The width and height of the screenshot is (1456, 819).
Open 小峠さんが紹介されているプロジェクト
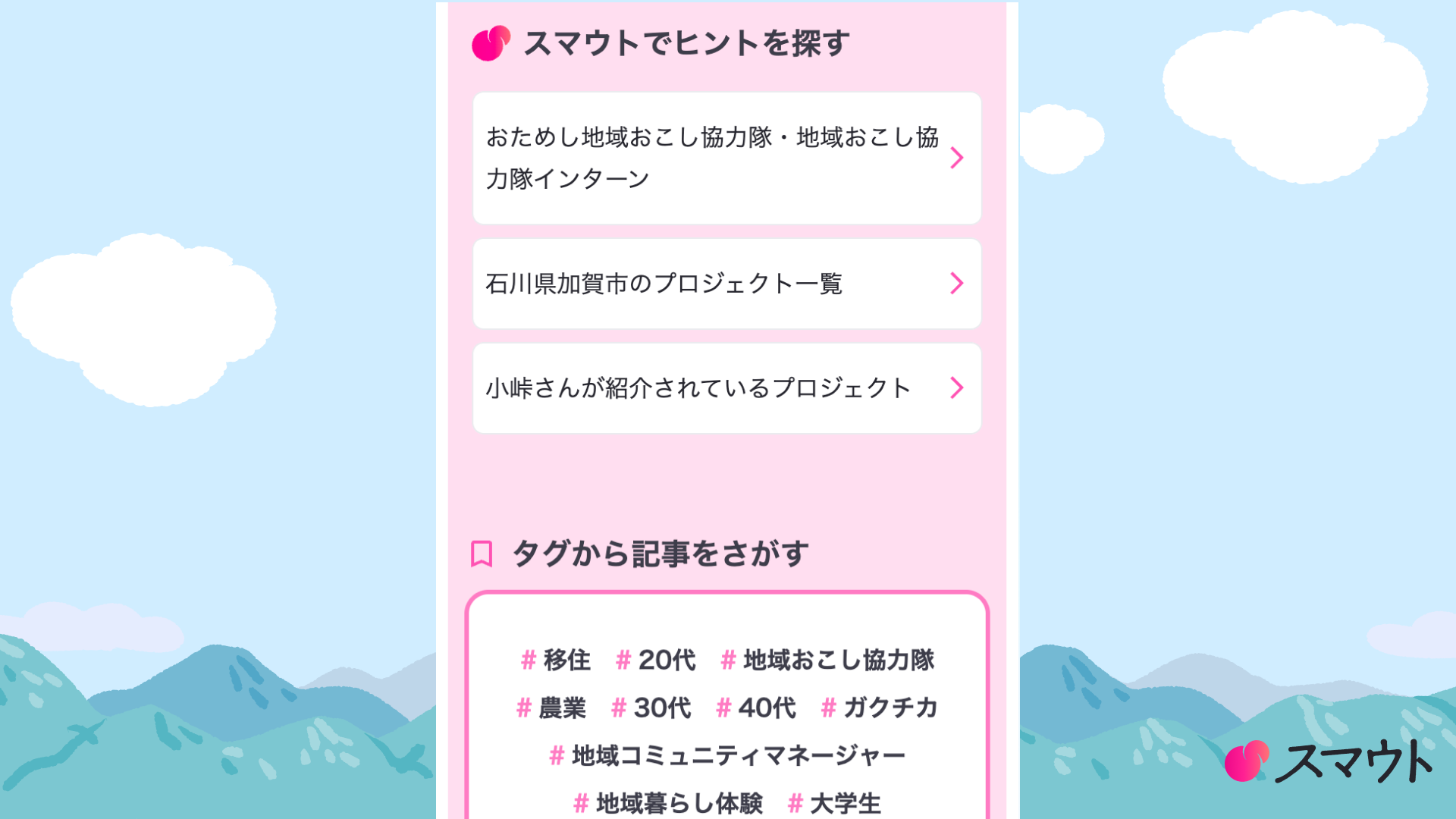[726, 388]
